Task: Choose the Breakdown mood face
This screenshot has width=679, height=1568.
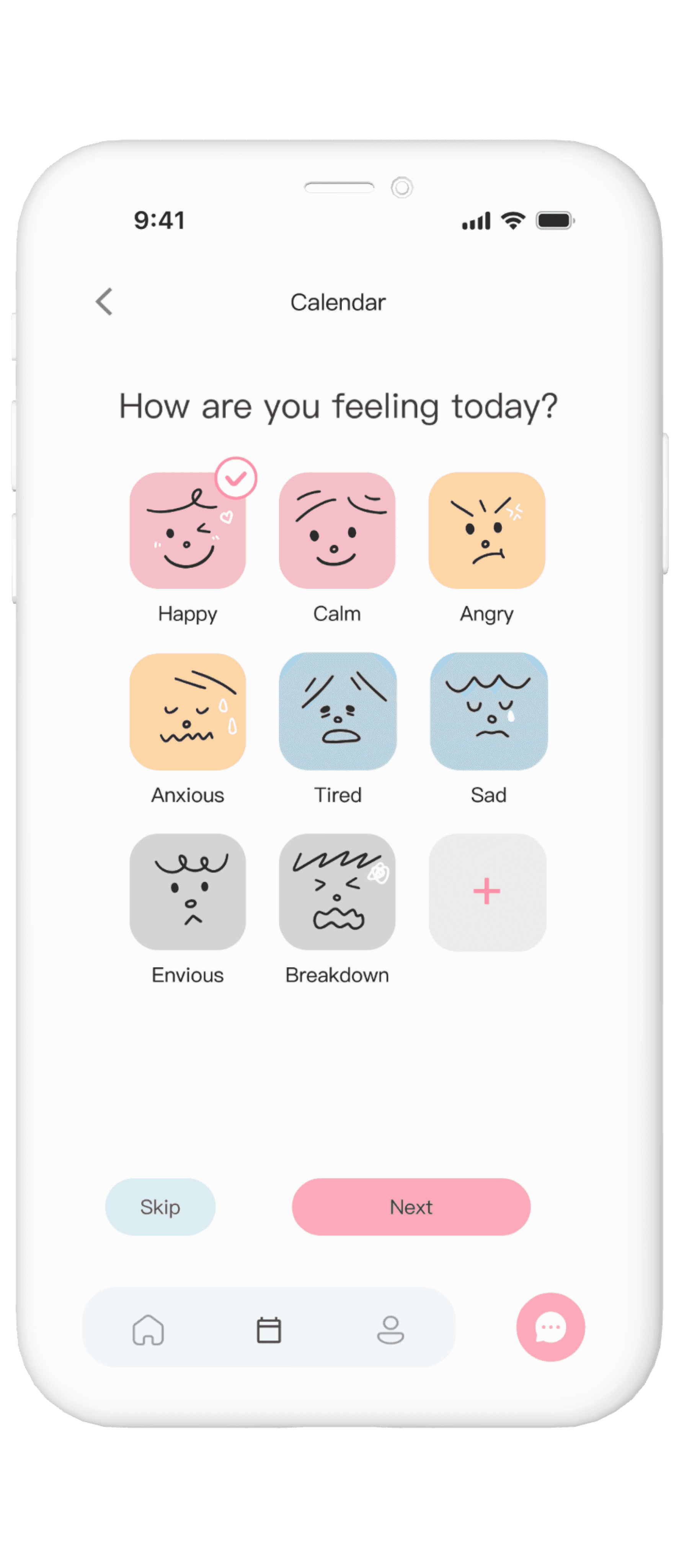Action: pos(337,892)
